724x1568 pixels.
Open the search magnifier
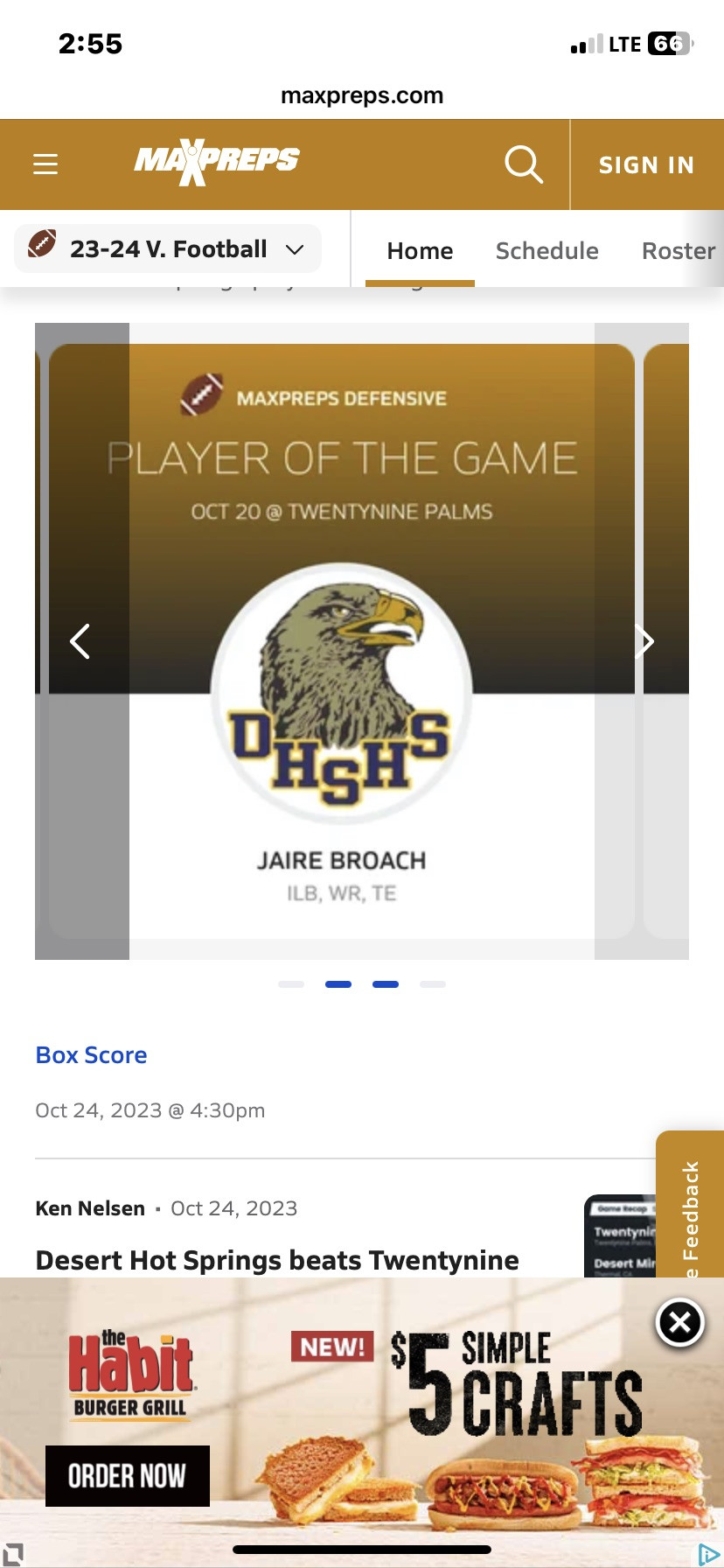(524, 164)
